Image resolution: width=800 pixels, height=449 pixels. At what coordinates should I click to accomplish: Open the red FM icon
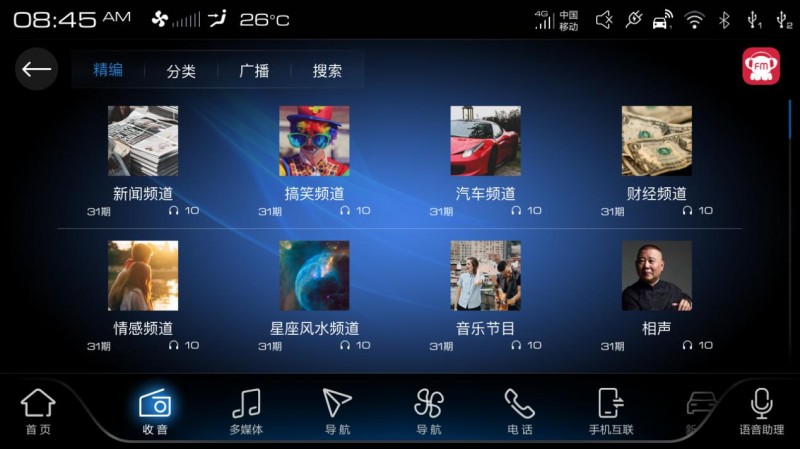point(761,67)
